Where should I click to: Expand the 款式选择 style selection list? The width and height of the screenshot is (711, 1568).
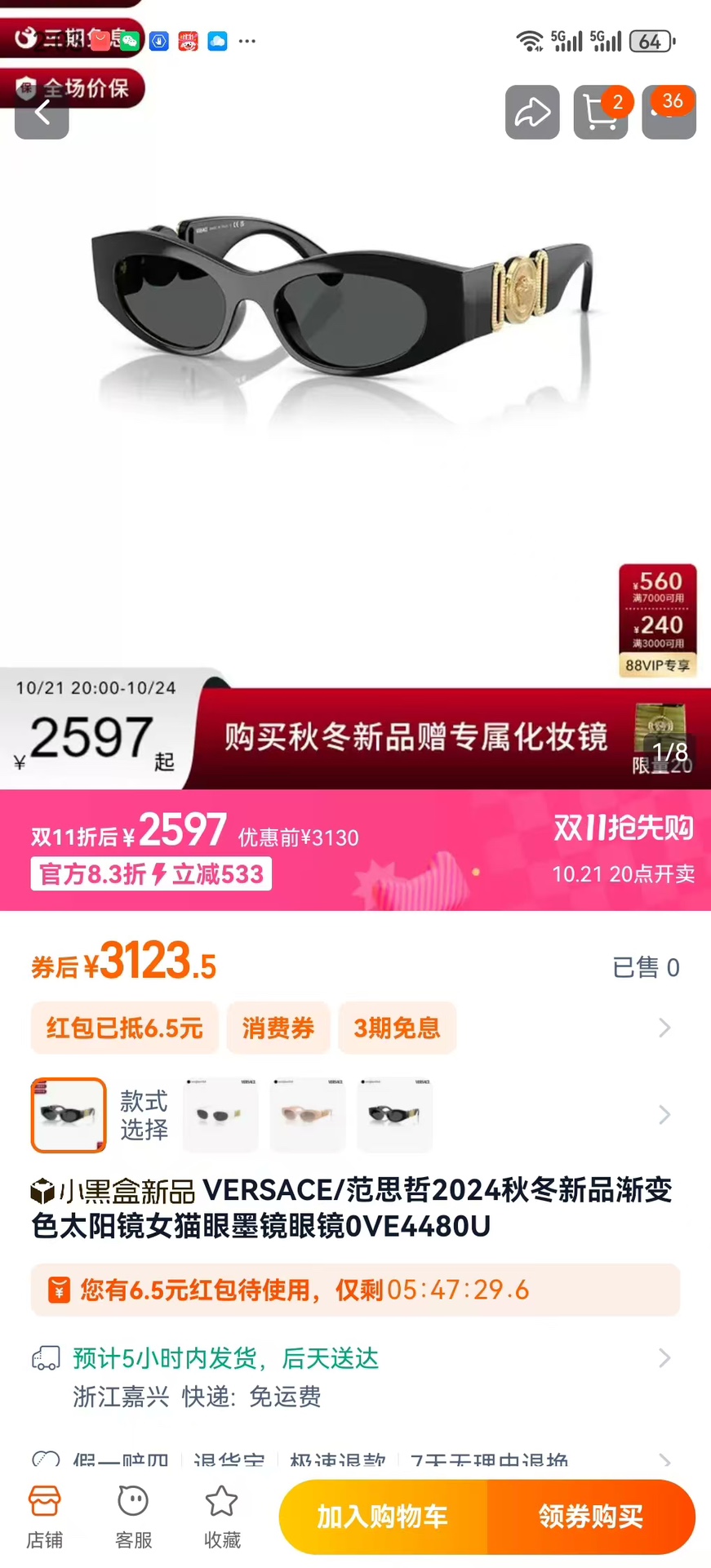pos(664,1115)
